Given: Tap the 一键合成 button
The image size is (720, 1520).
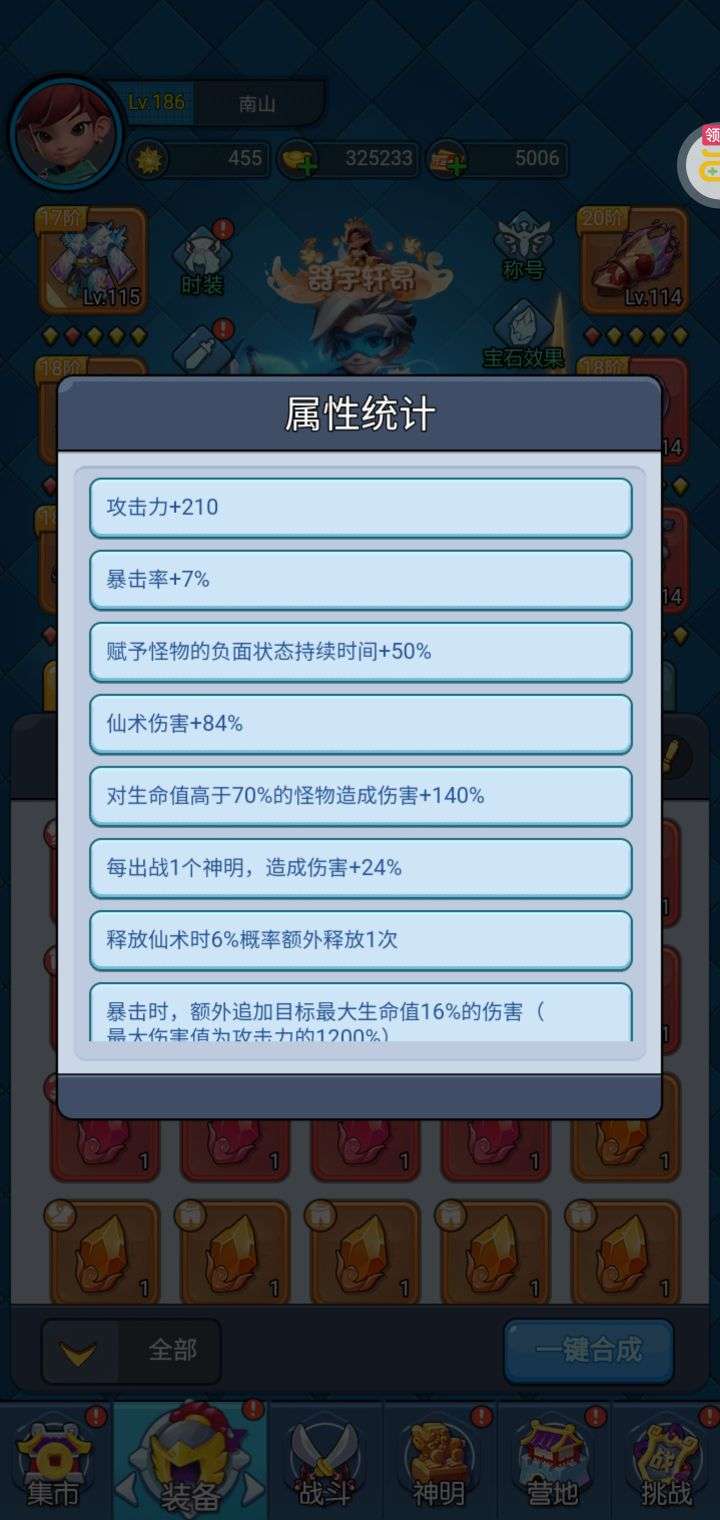Looking at the screenshot, I should (x=588, y=1350).
